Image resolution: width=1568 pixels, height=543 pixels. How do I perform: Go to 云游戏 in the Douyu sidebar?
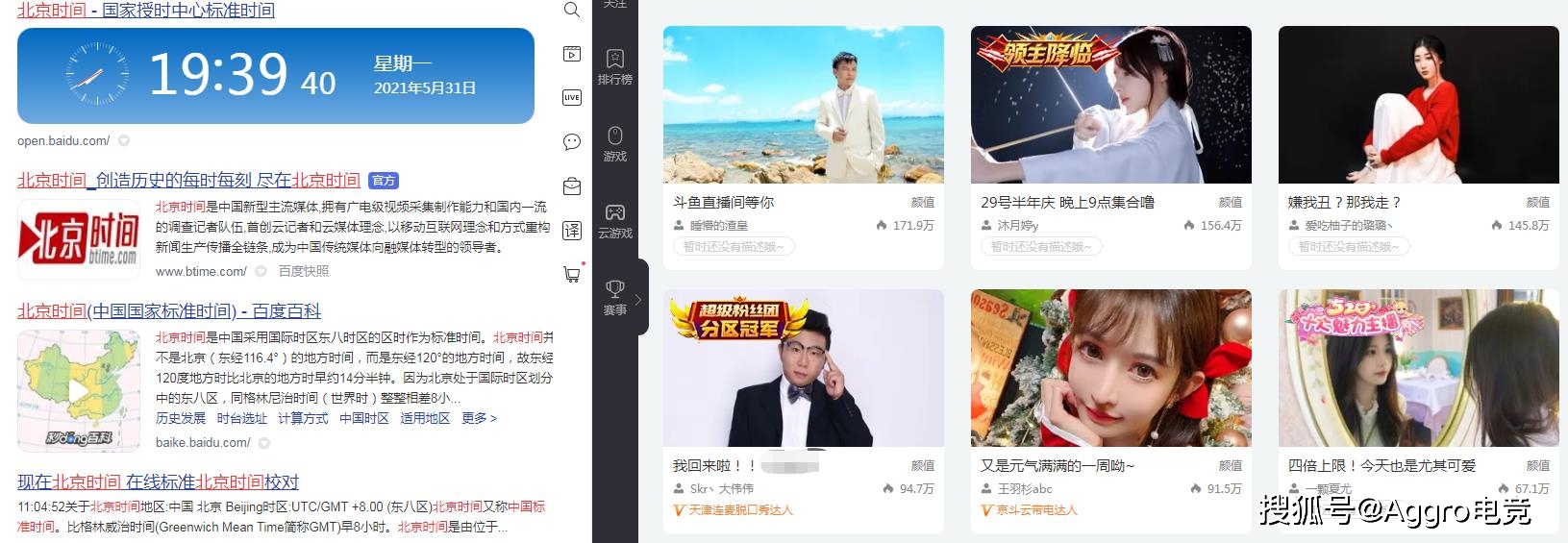pos(615,220)
